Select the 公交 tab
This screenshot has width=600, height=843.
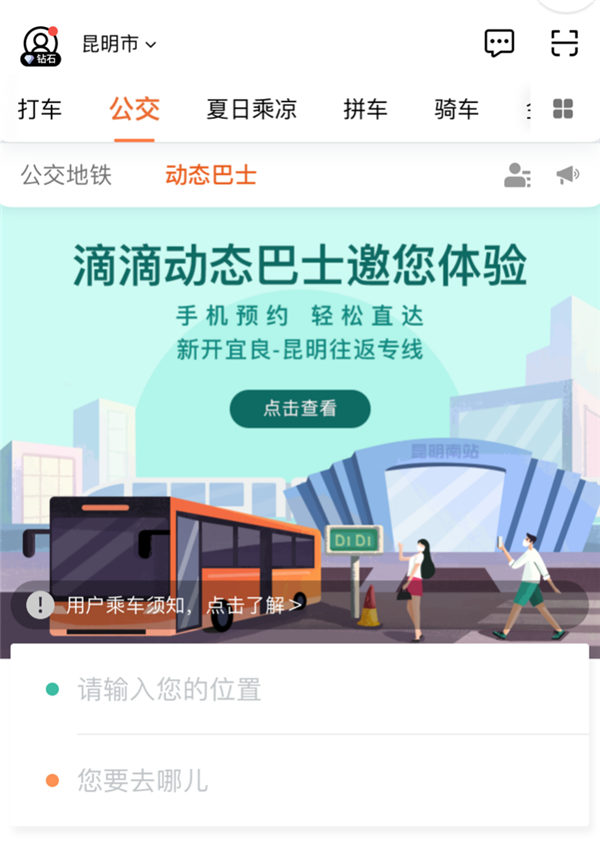click(x=135, y=110)
